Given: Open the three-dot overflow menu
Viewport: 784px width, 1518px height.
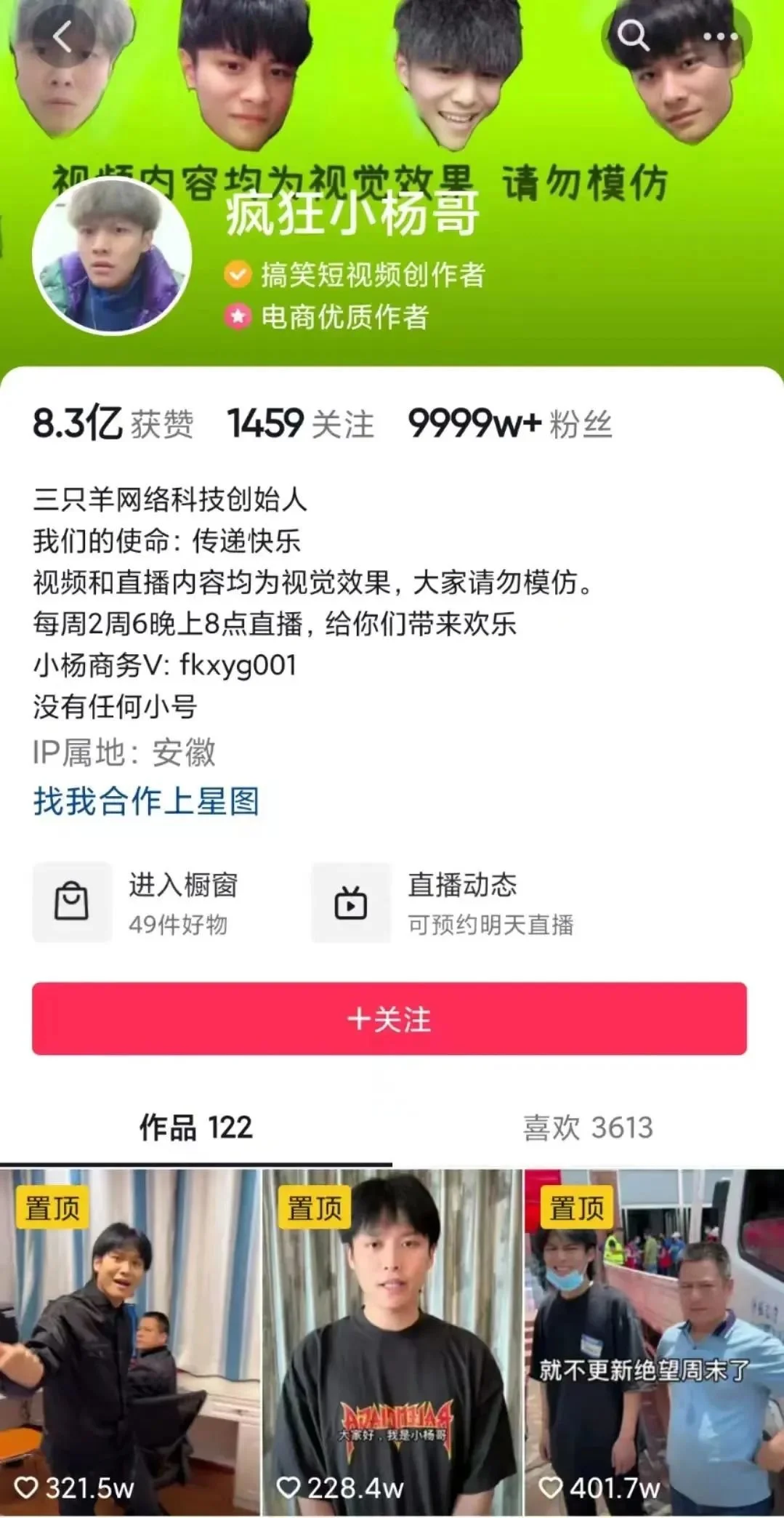Looking at the screenshot, I should (720, 36).
